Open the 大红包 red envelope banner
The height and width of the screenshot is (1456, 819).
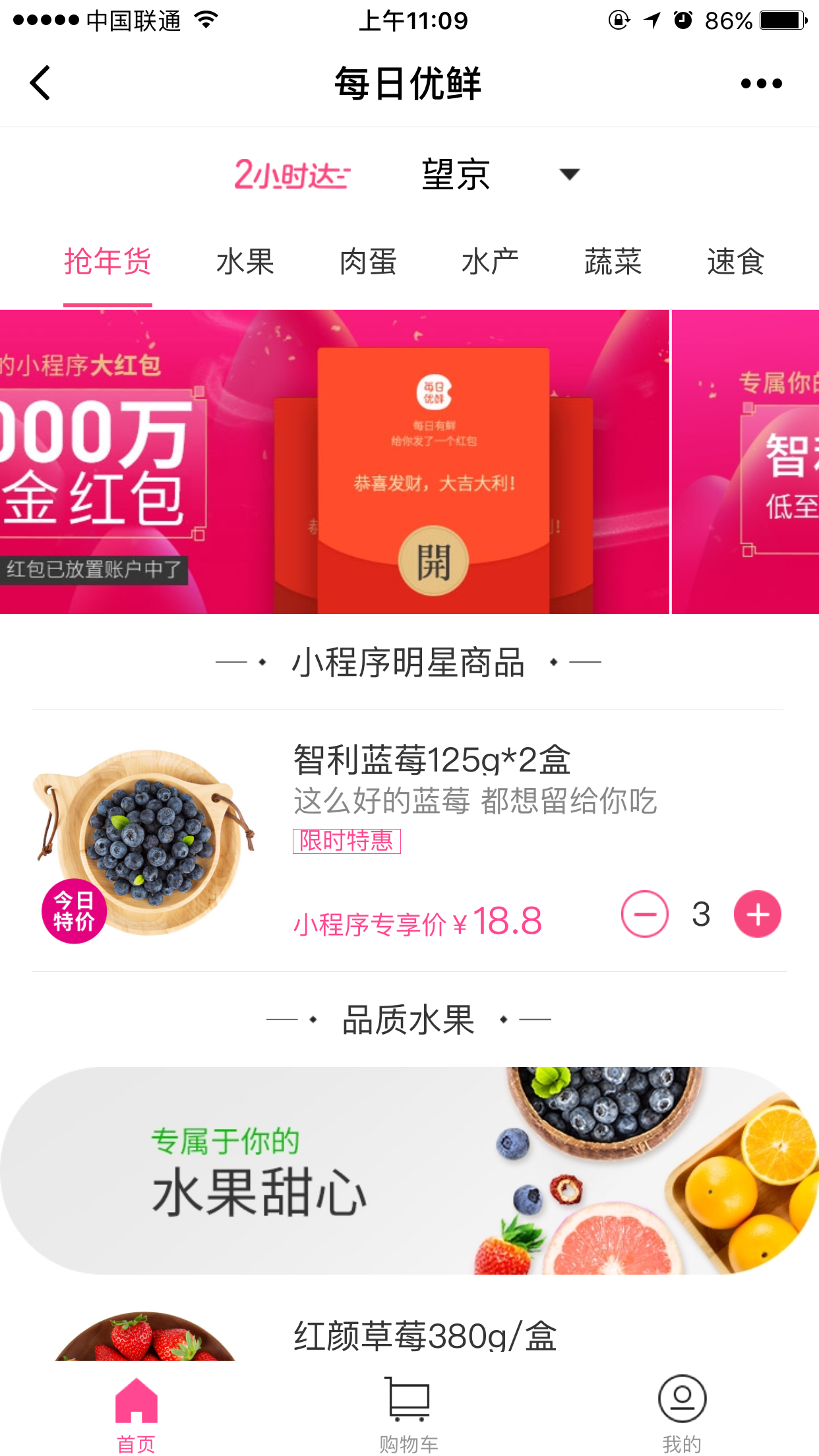coord(334,462)
